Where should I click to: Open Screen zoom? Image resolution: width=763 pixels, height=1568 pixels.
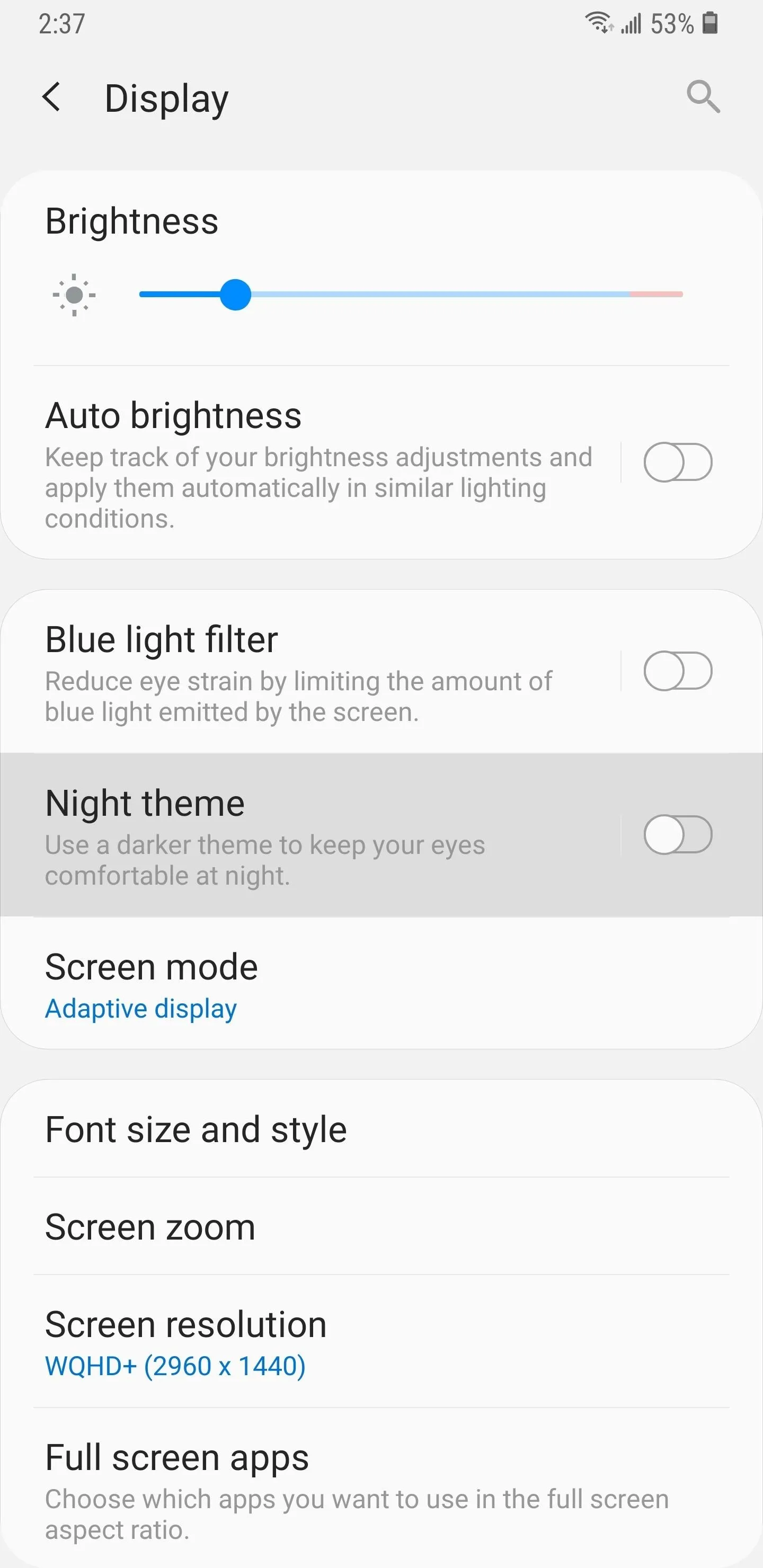click(x=381, y=1226)
